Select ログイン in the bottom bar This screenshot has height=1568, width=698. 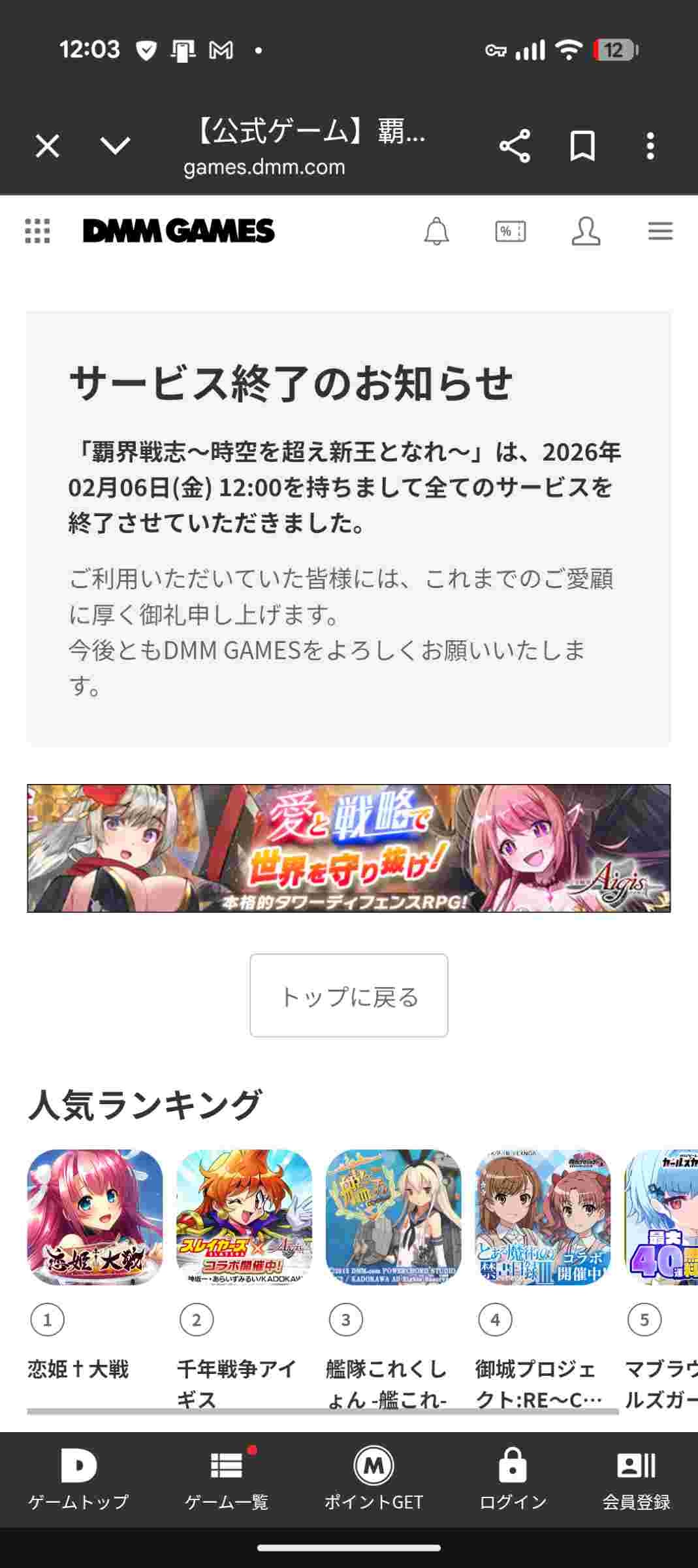click(513, 1479)
